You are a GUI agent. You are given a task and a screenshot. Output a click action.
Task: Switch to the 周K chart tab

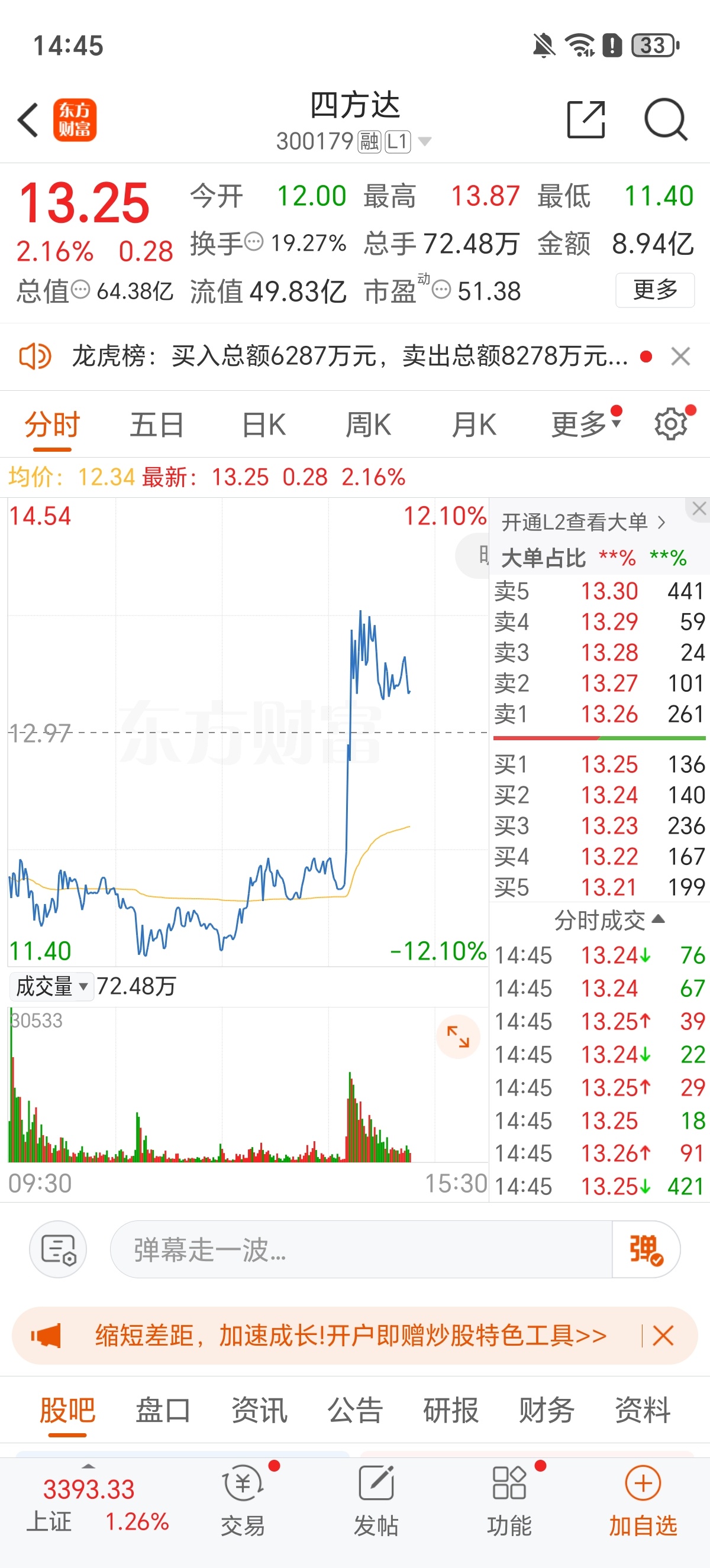click(x=369, y=425)
